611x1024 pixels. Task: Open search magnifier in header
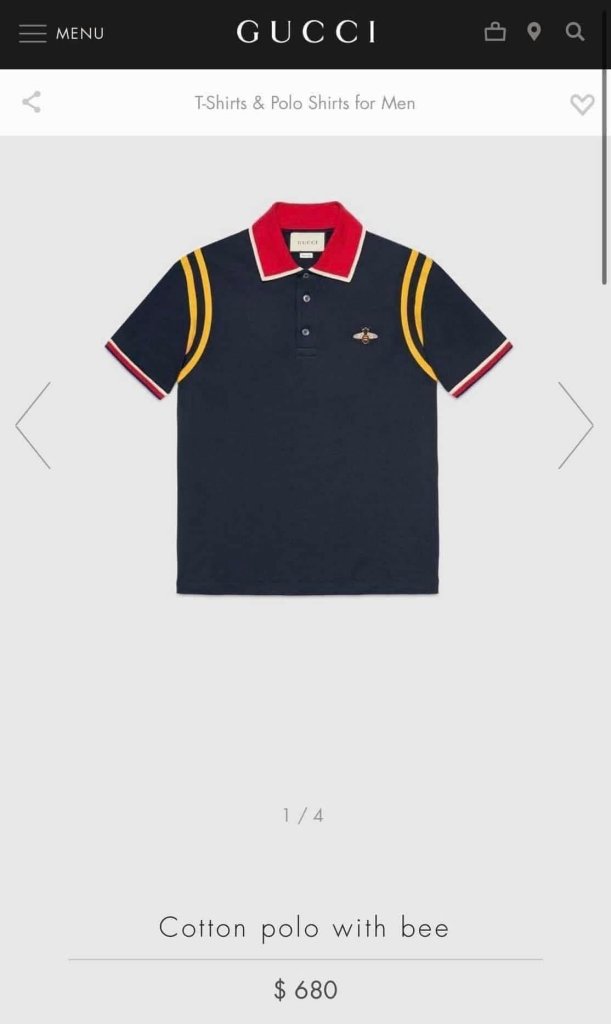coord(575,32)
